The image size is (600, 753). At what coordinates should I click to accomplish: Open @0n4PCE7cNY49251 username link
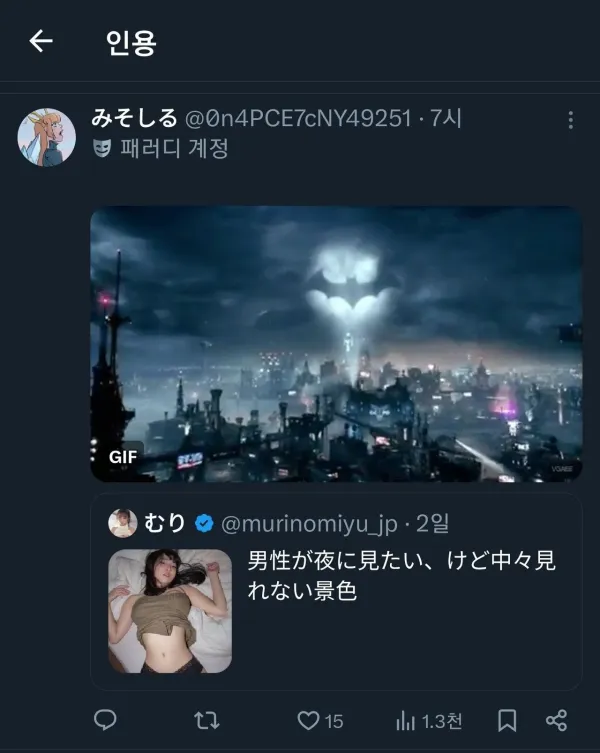click(298, 119)
